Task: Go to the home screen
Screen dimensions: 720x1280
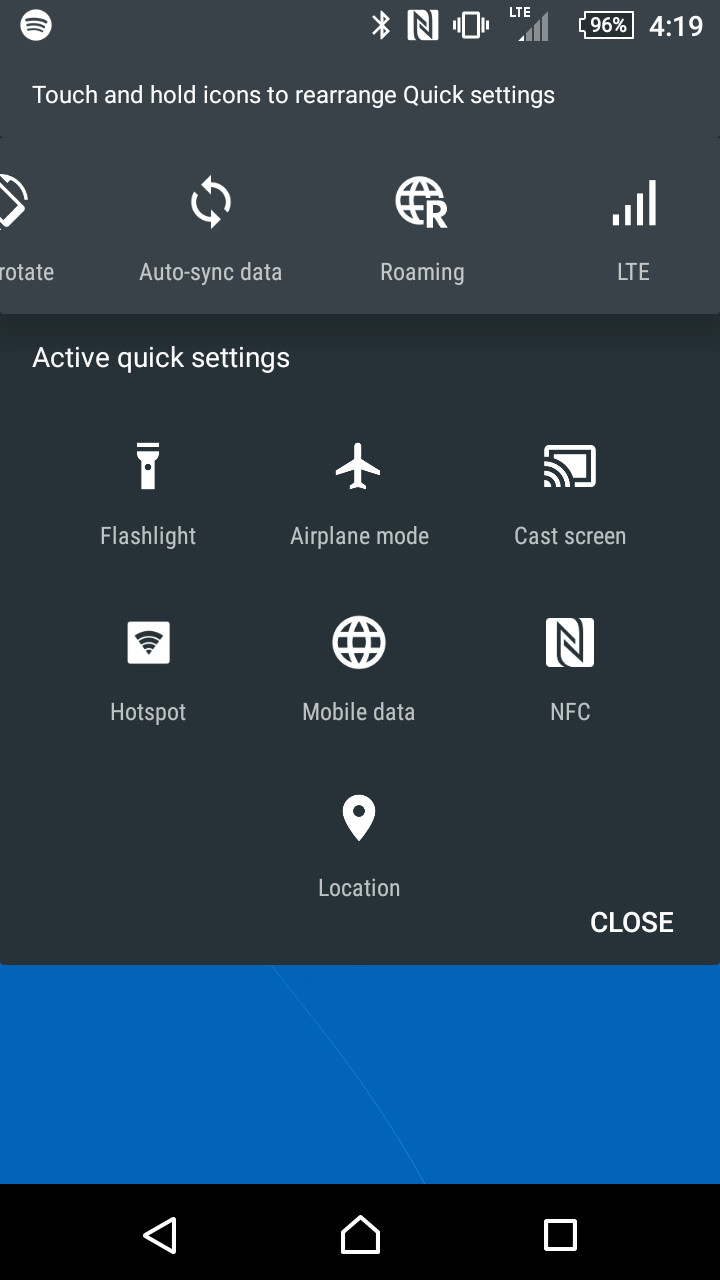Action: click(x=360, y=1235)
